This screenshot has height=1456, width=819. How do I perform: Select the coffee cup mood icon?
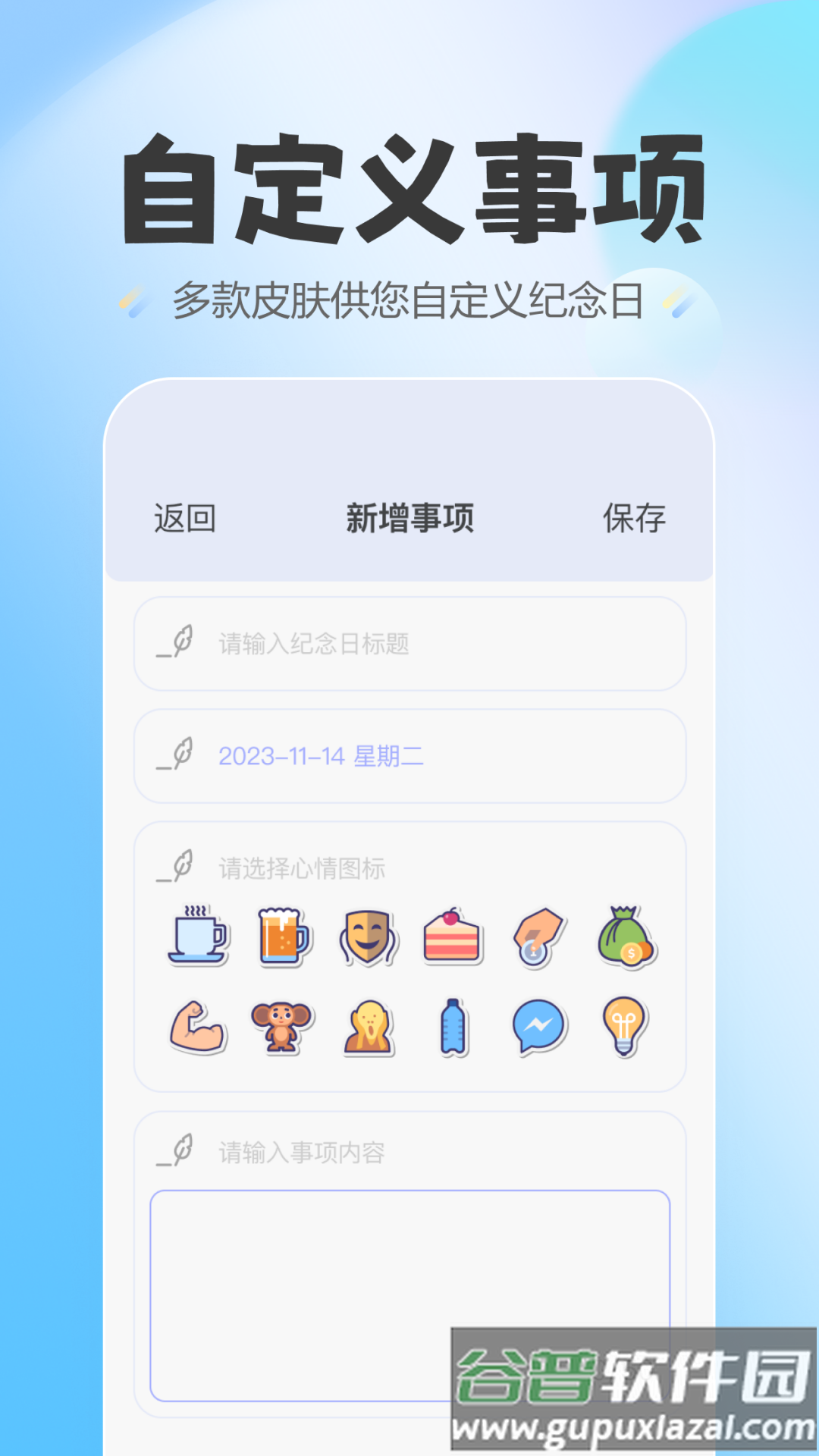coord(197,937)
